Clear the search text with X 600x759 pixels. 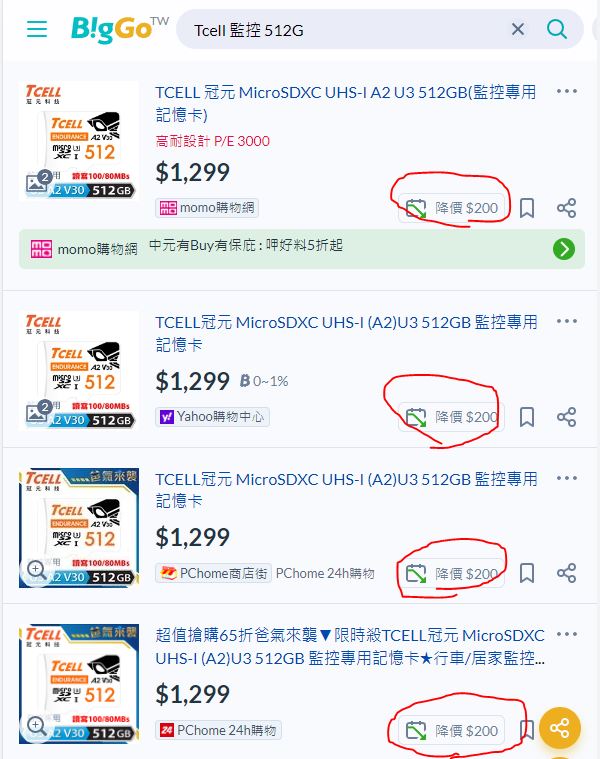(518, 29)
